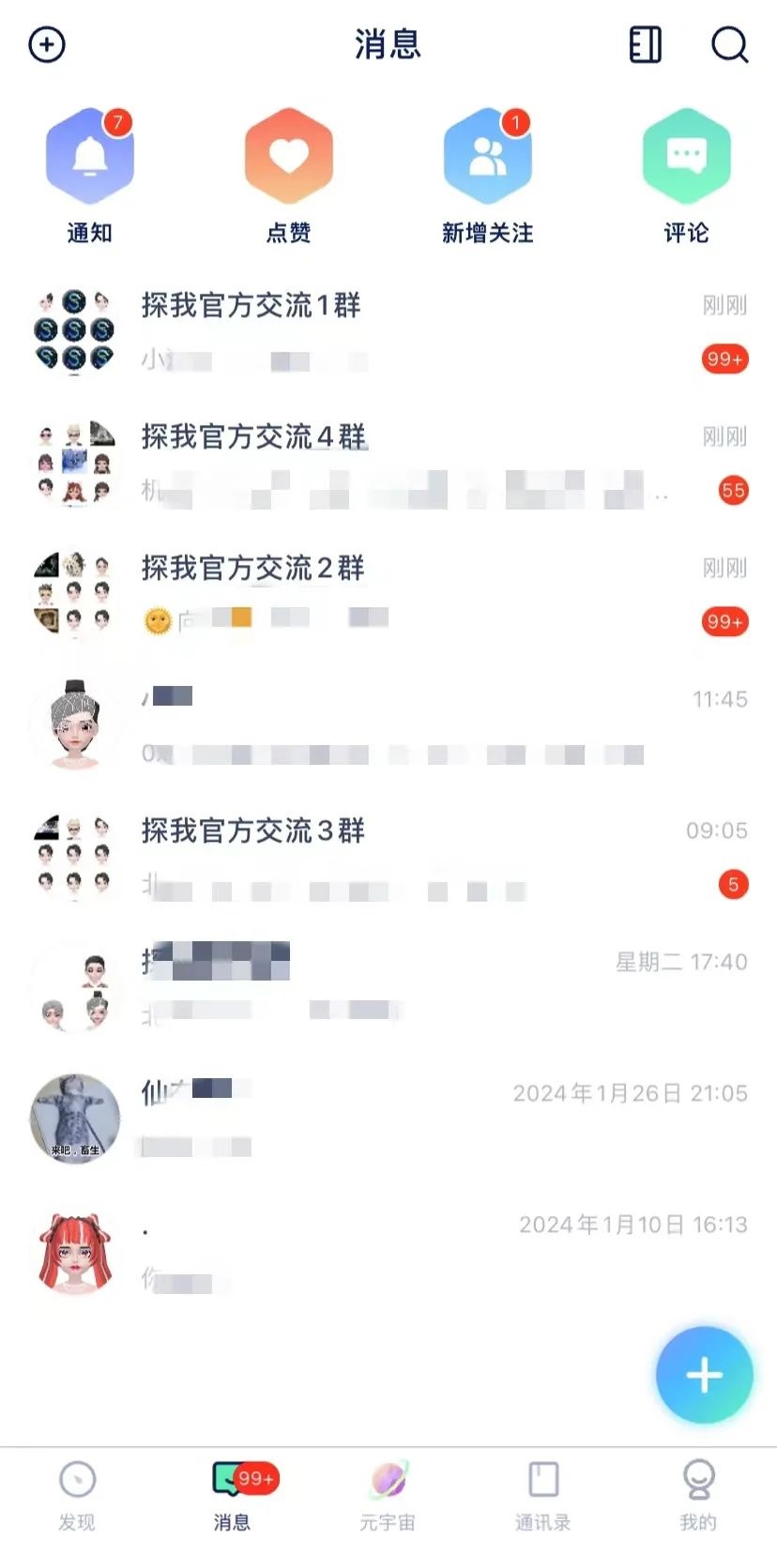This screenshot has width=777, height=1568.
Task: Switch to the 发现 tab
Action: pos(77,1497)
